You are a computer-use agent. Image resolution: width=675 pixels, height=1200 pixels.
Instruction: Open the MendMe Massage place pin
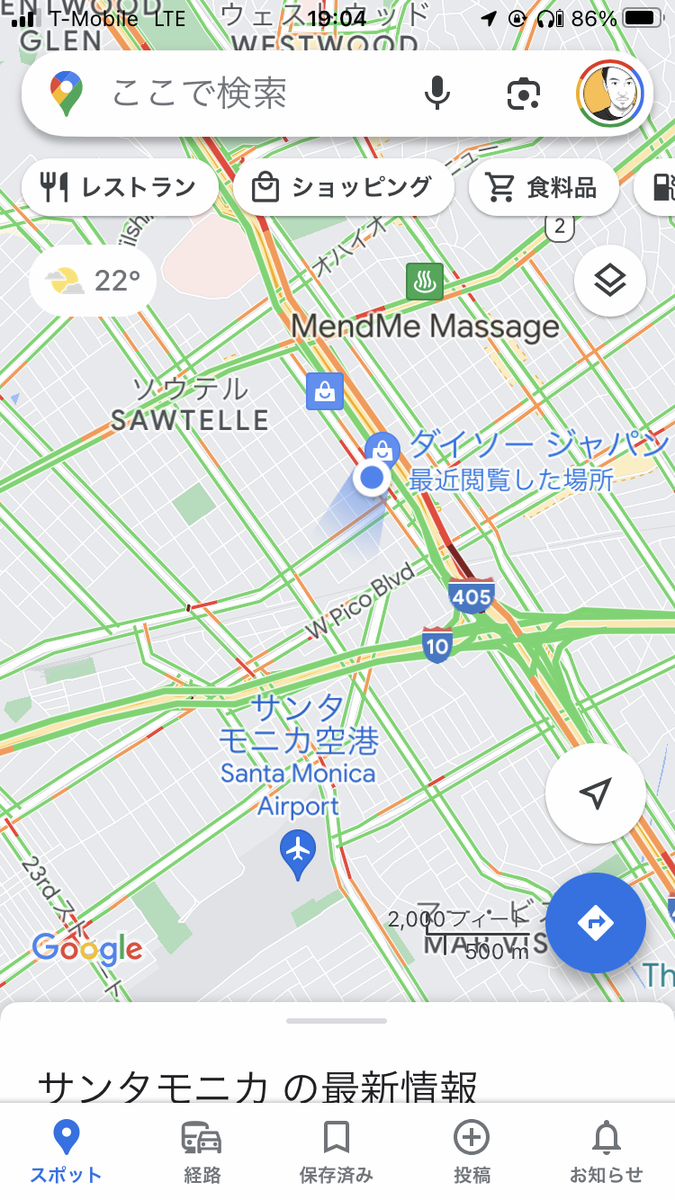point(424,282)
